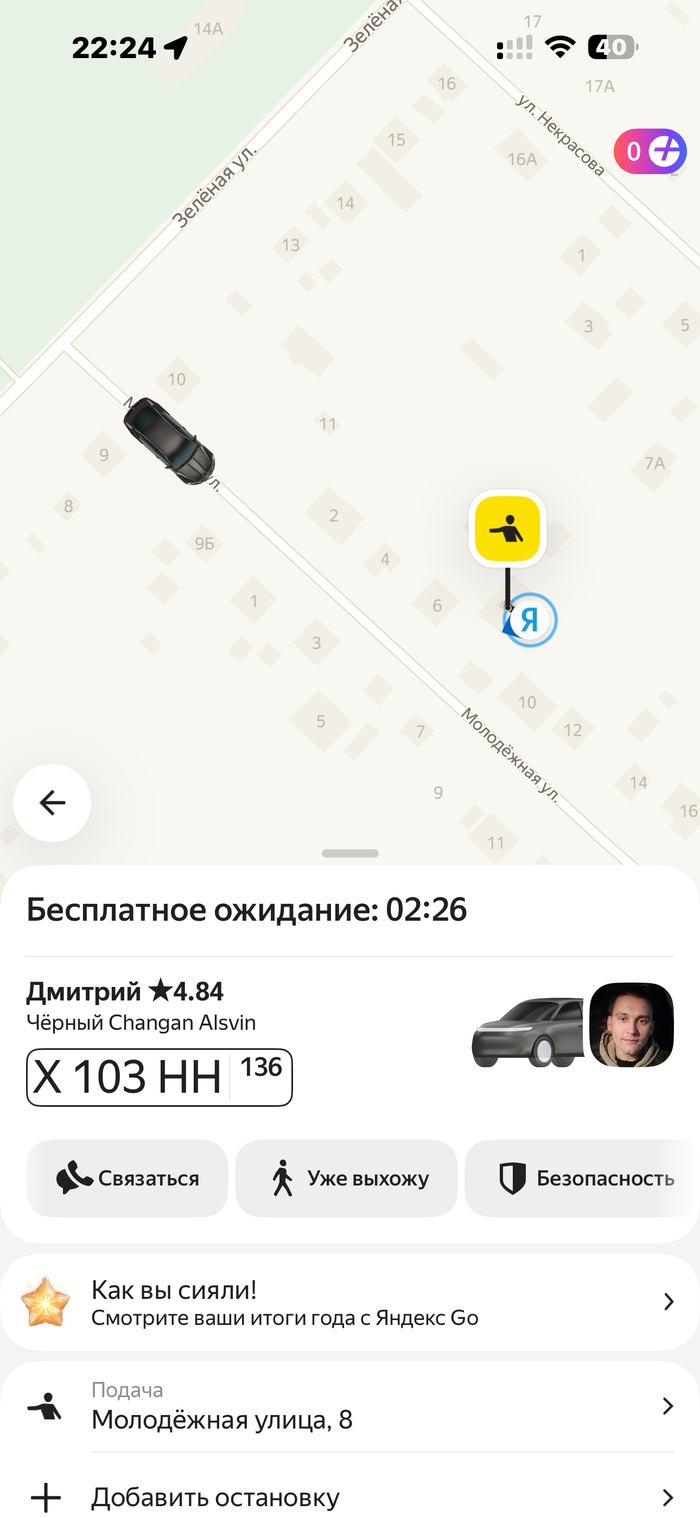
Task: View driver Дмитрий's photo
Action: coord(630,1025)
